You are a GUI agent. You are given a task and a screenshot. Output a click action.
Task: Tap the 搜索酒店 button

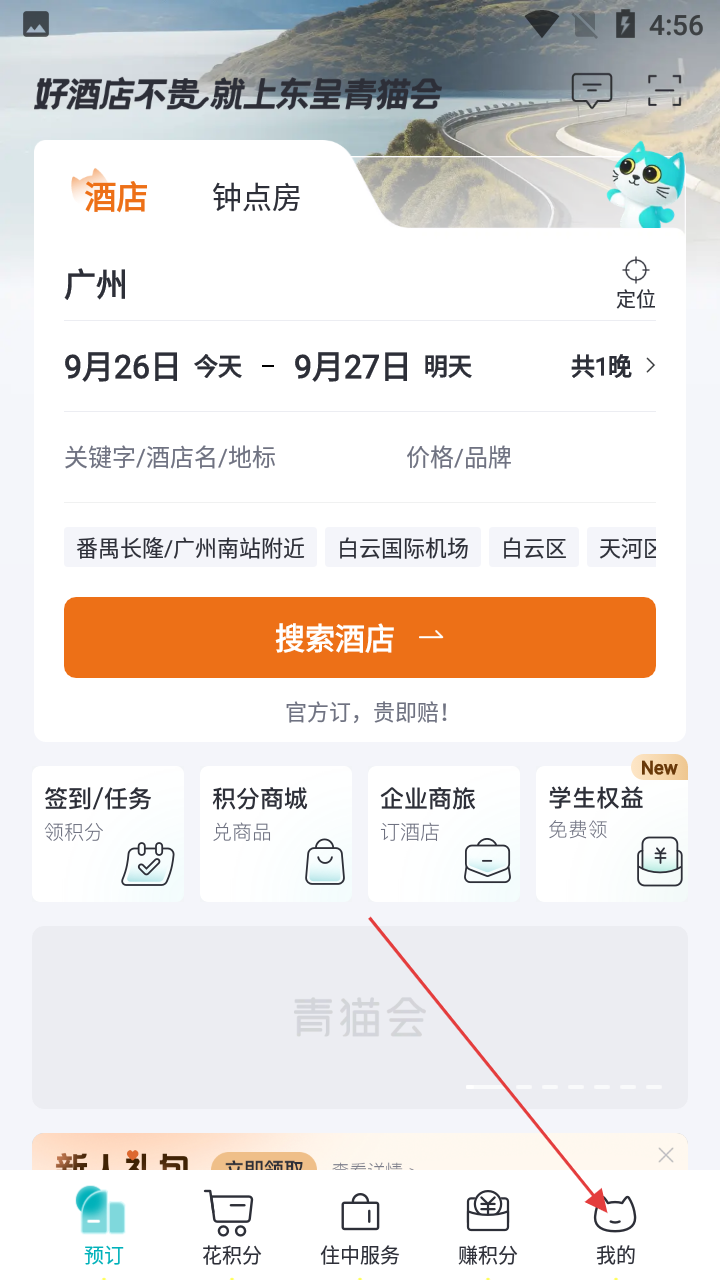[x=360, y=638]
